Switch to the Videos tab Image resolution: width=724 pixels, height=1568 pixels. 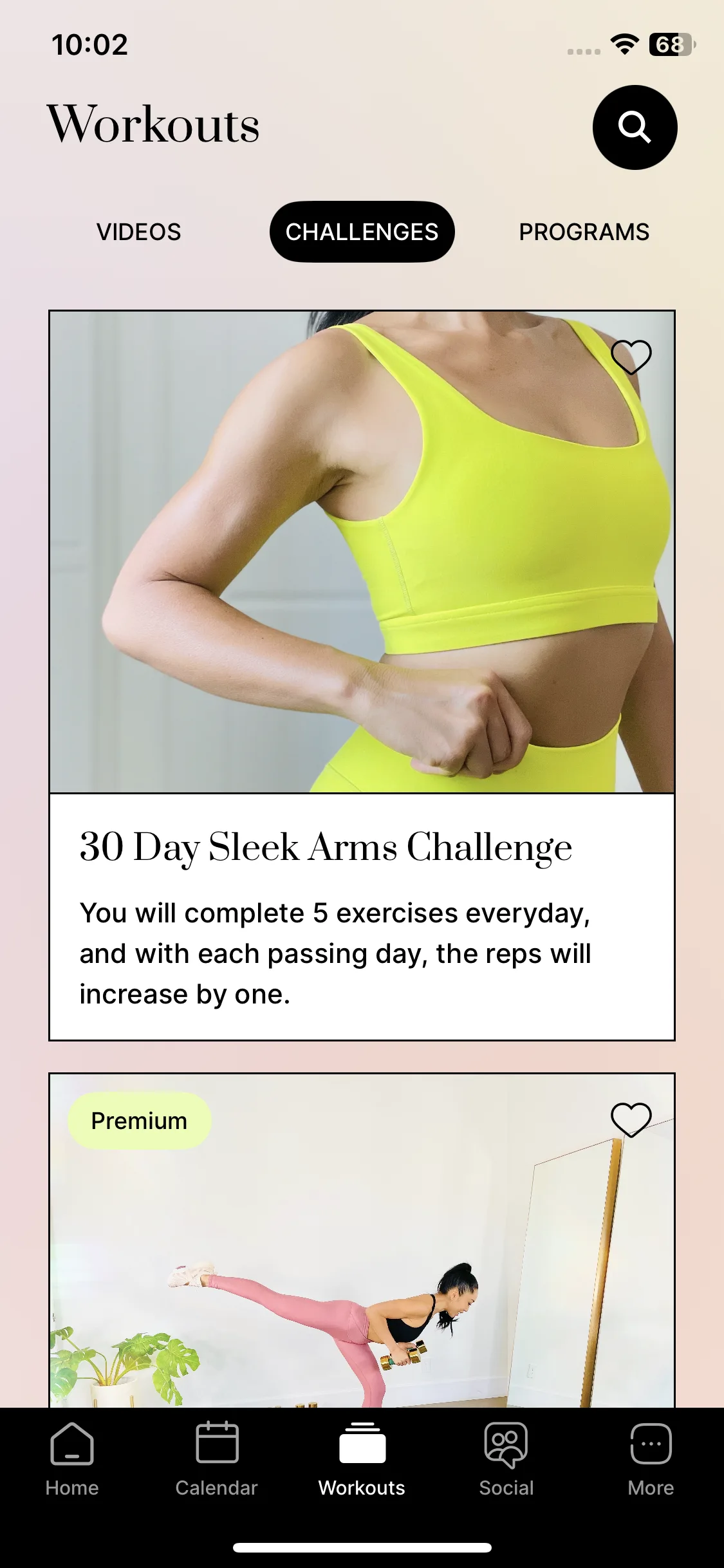tap(139, 232)
